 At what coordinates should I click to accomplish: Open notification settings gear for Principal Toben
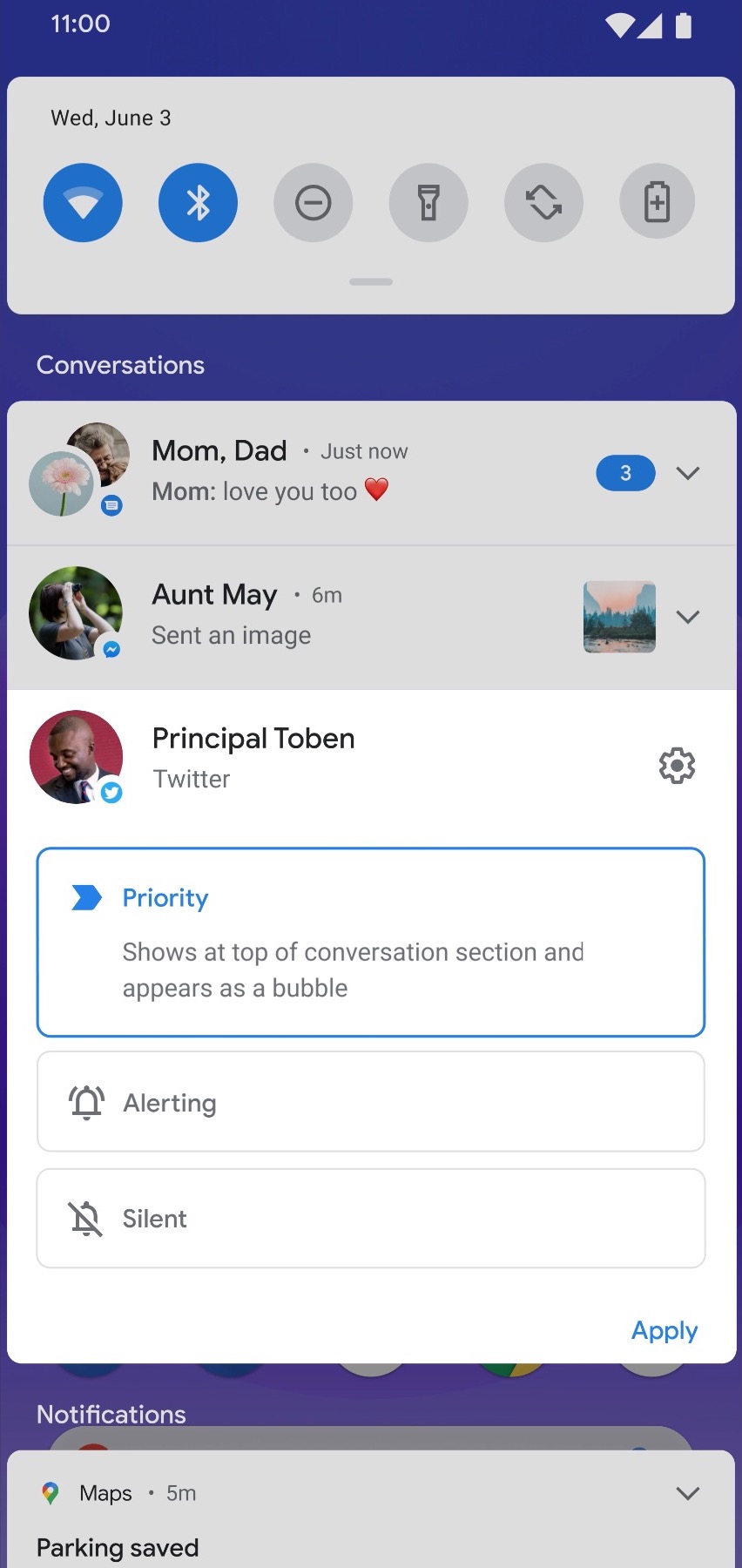[x=677, y=766]
